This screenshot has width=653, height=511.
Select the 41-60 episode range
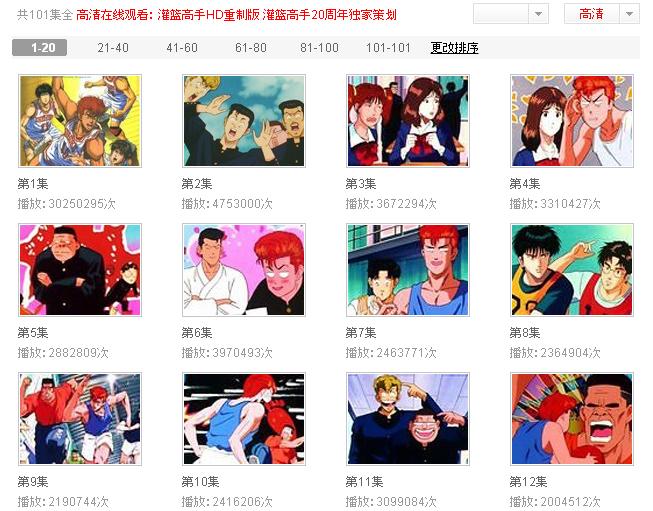tap(181, 48)
